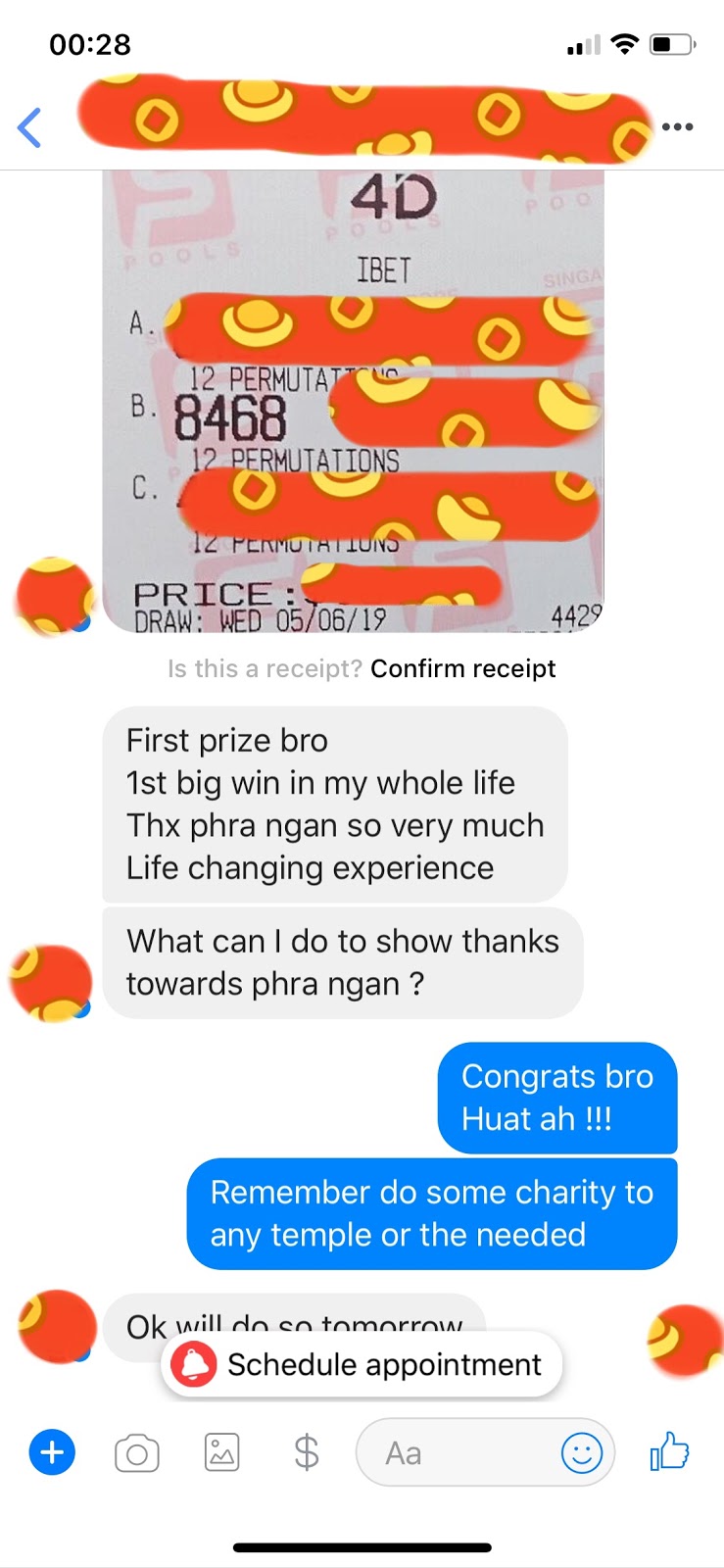
Task: Tap Confirm receipt link
Action: 462,668
